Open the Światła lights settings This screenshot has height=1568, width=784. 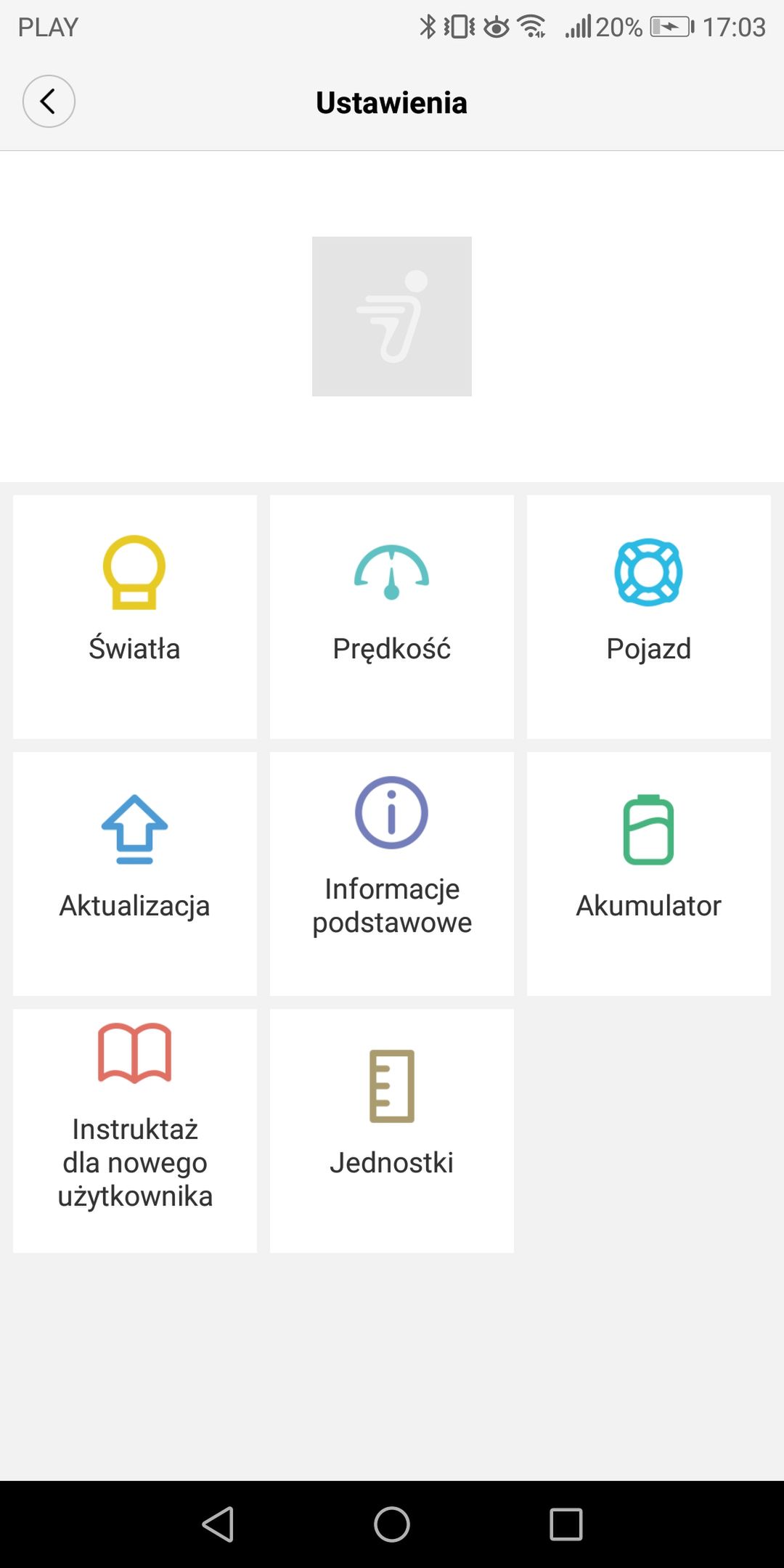(135, 617)
